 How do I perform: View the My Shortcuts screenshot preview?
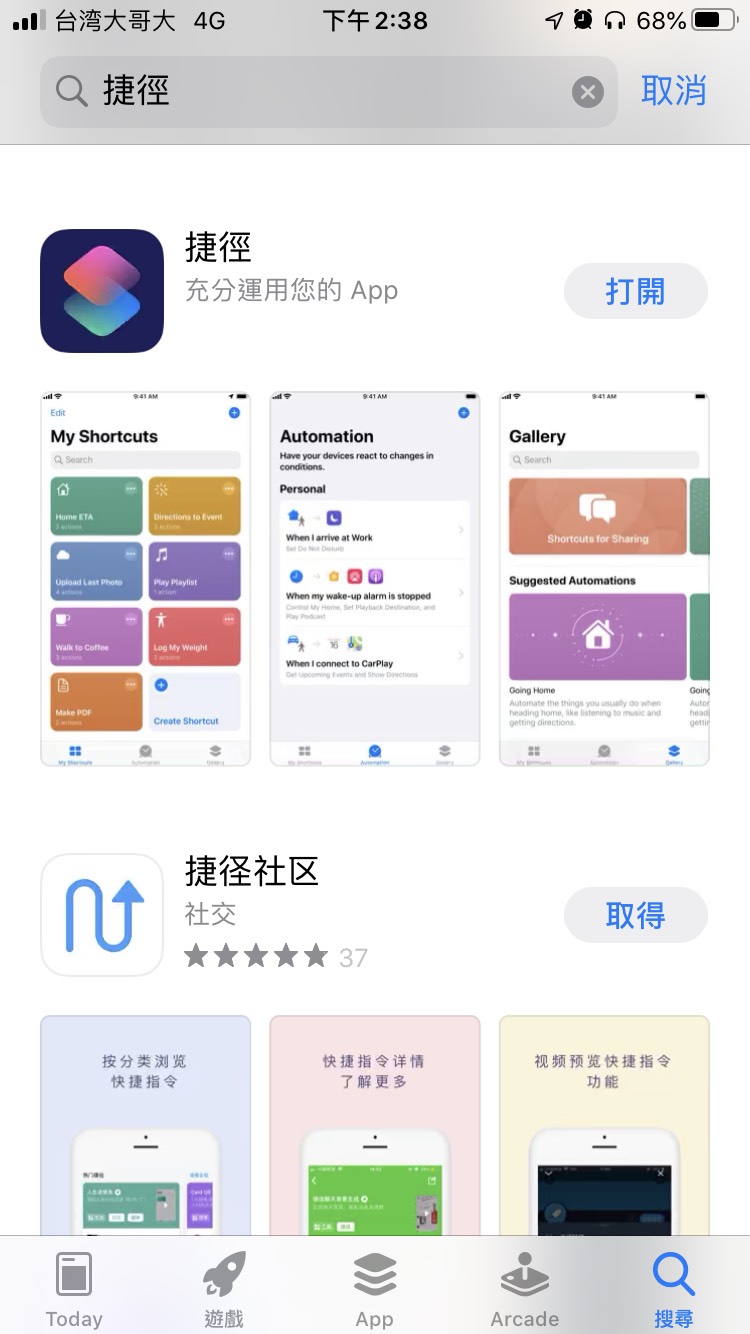click(x=145, y=578)
